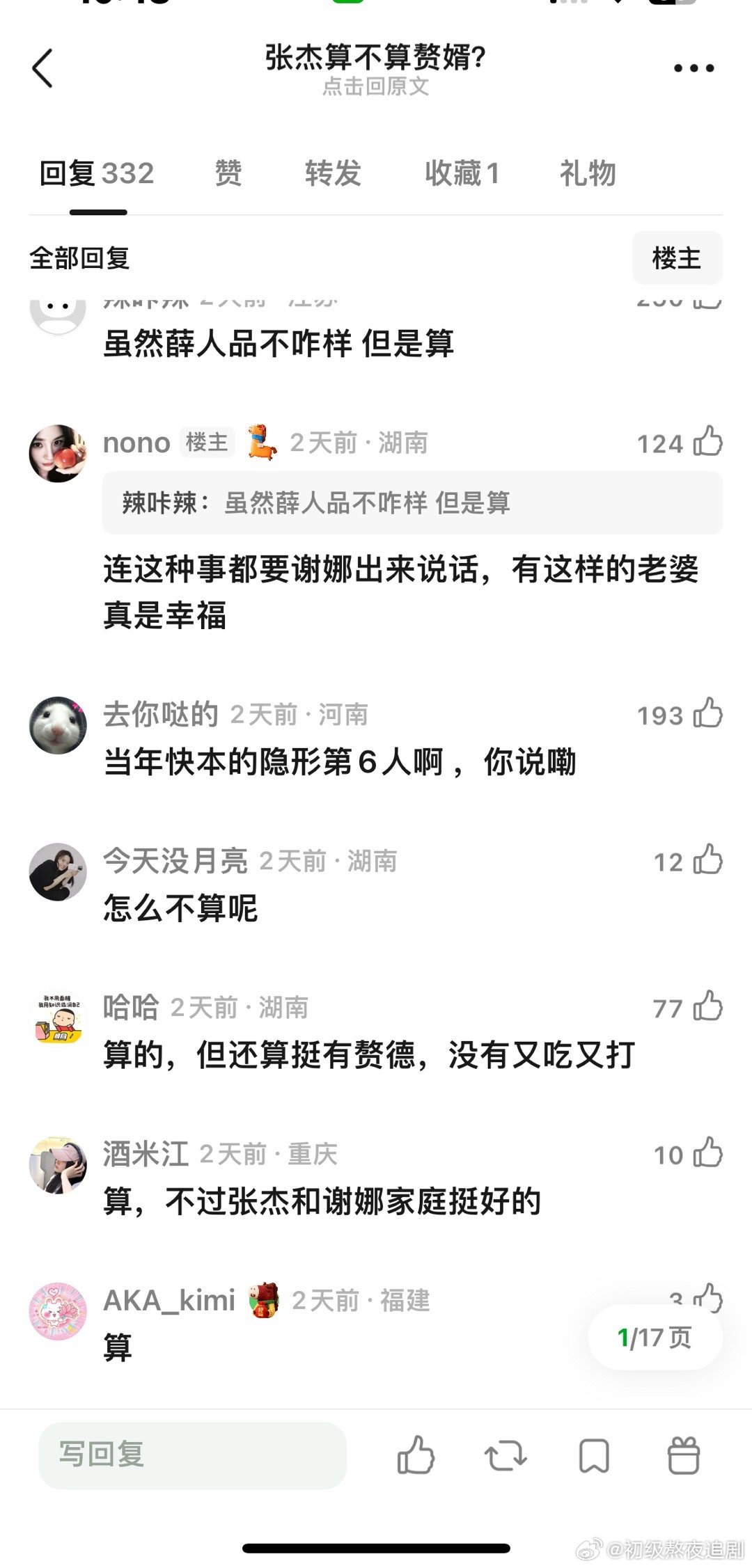752x1568 pixels.
Task: Open the 楼主 filter selector
Action: [677, 258]
